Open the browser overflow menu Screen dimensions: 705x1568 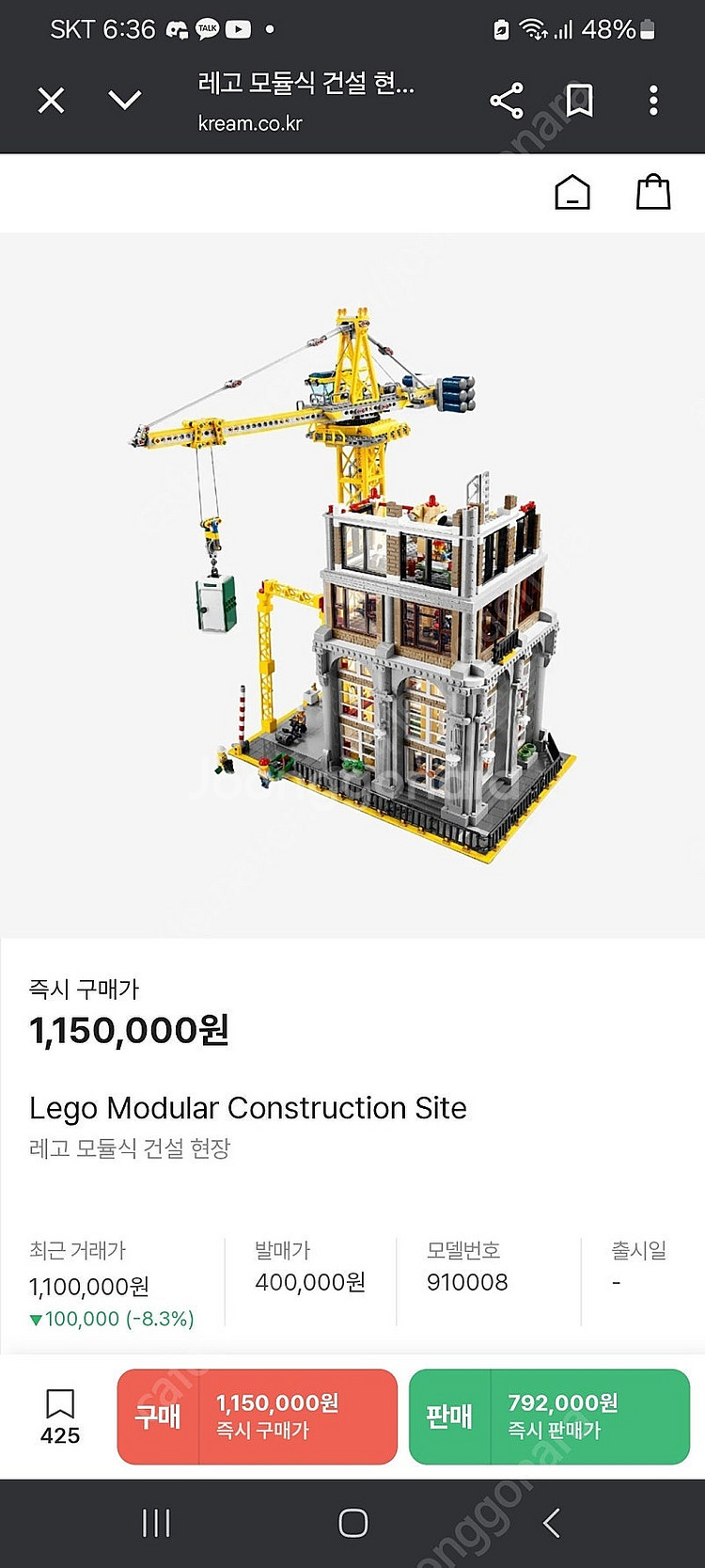point(653,101)
